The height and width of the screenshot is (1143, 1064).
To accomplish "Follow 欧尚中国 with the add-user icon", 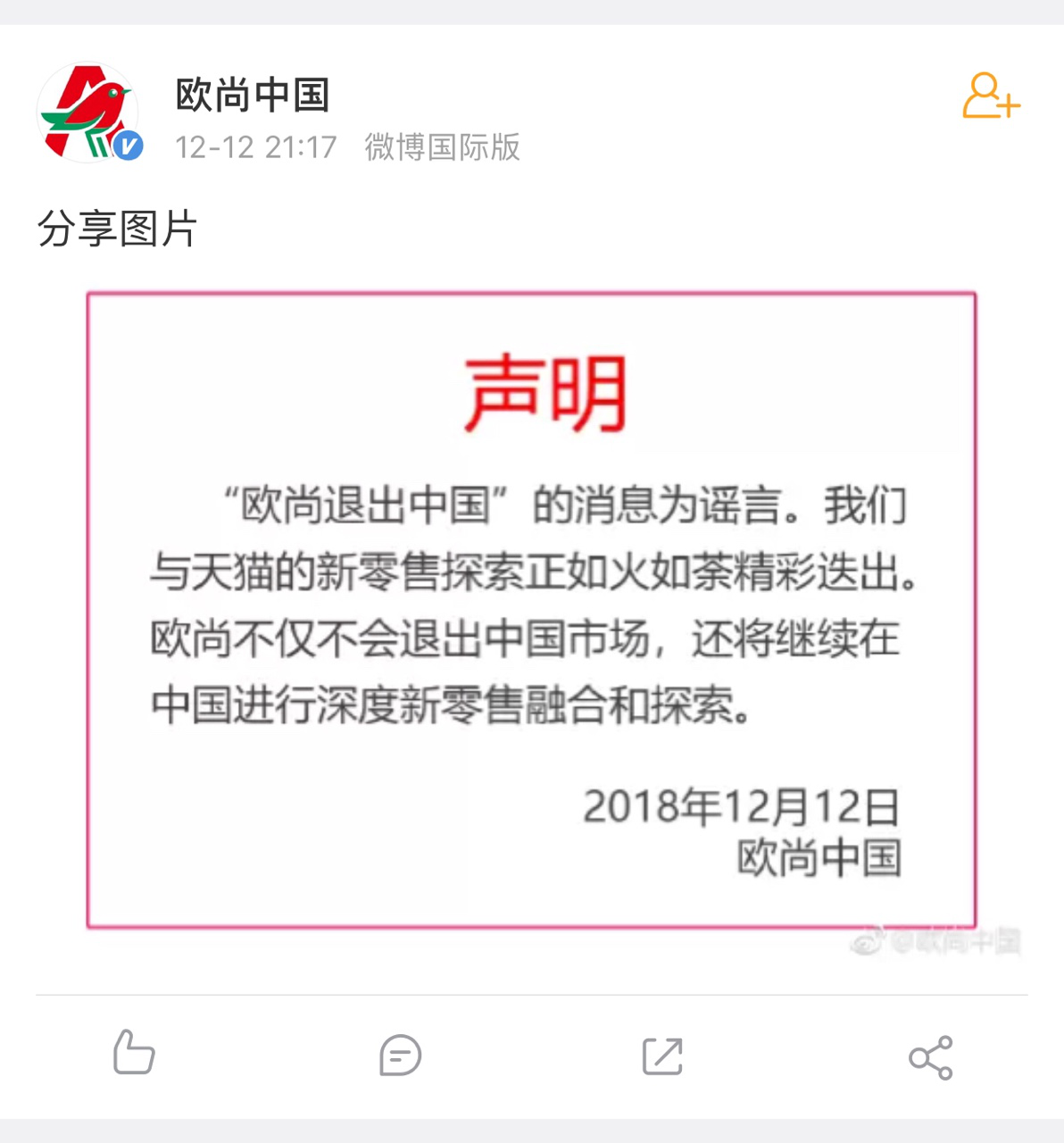I will point(990,96).
